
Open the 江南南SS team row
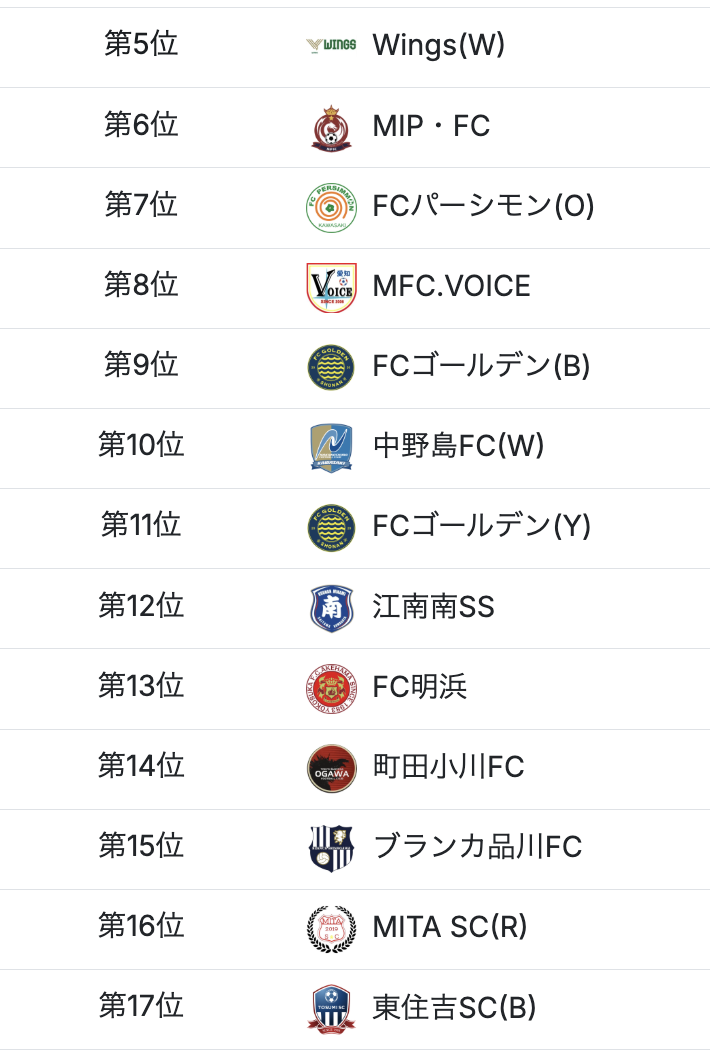click(433, 607)
